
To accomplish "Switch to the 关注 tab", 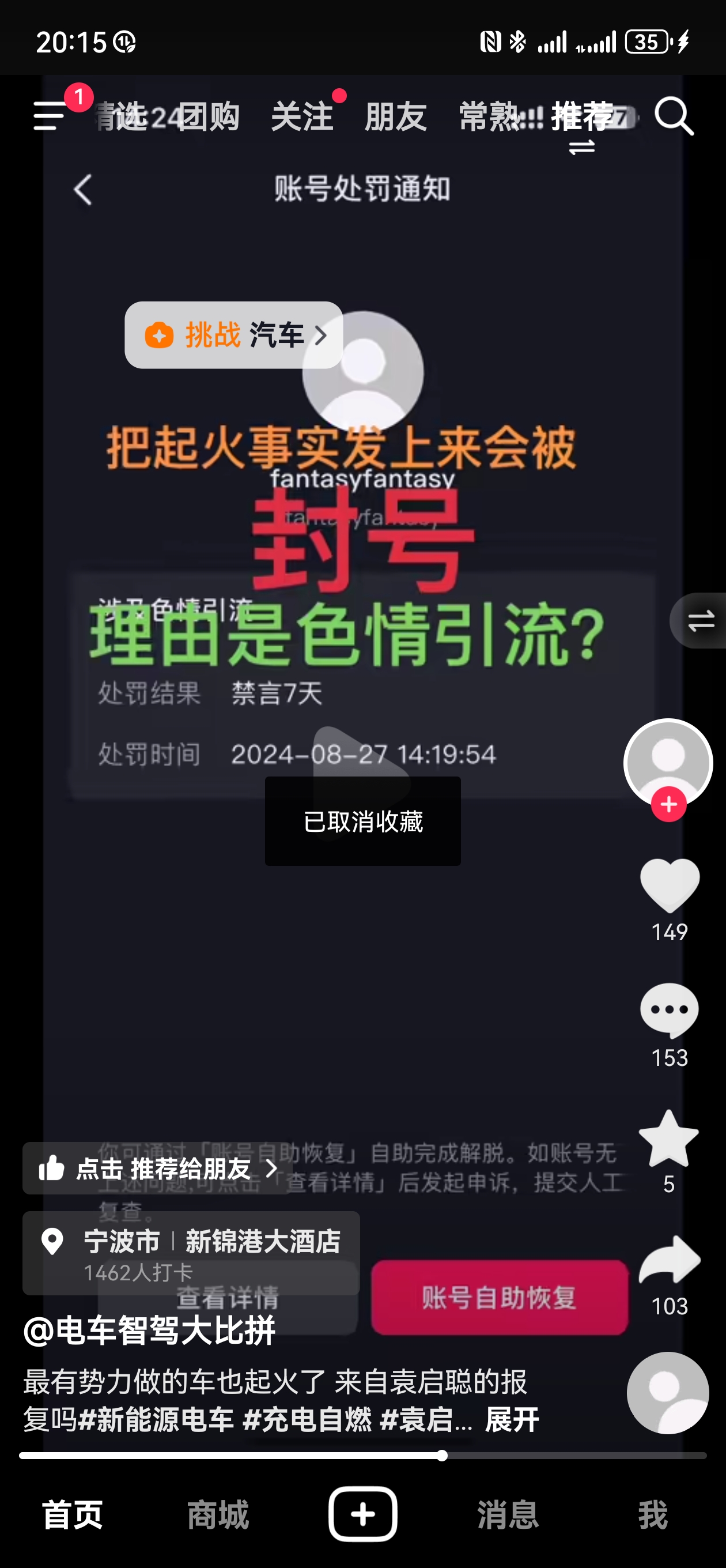I will click(302, 116).
